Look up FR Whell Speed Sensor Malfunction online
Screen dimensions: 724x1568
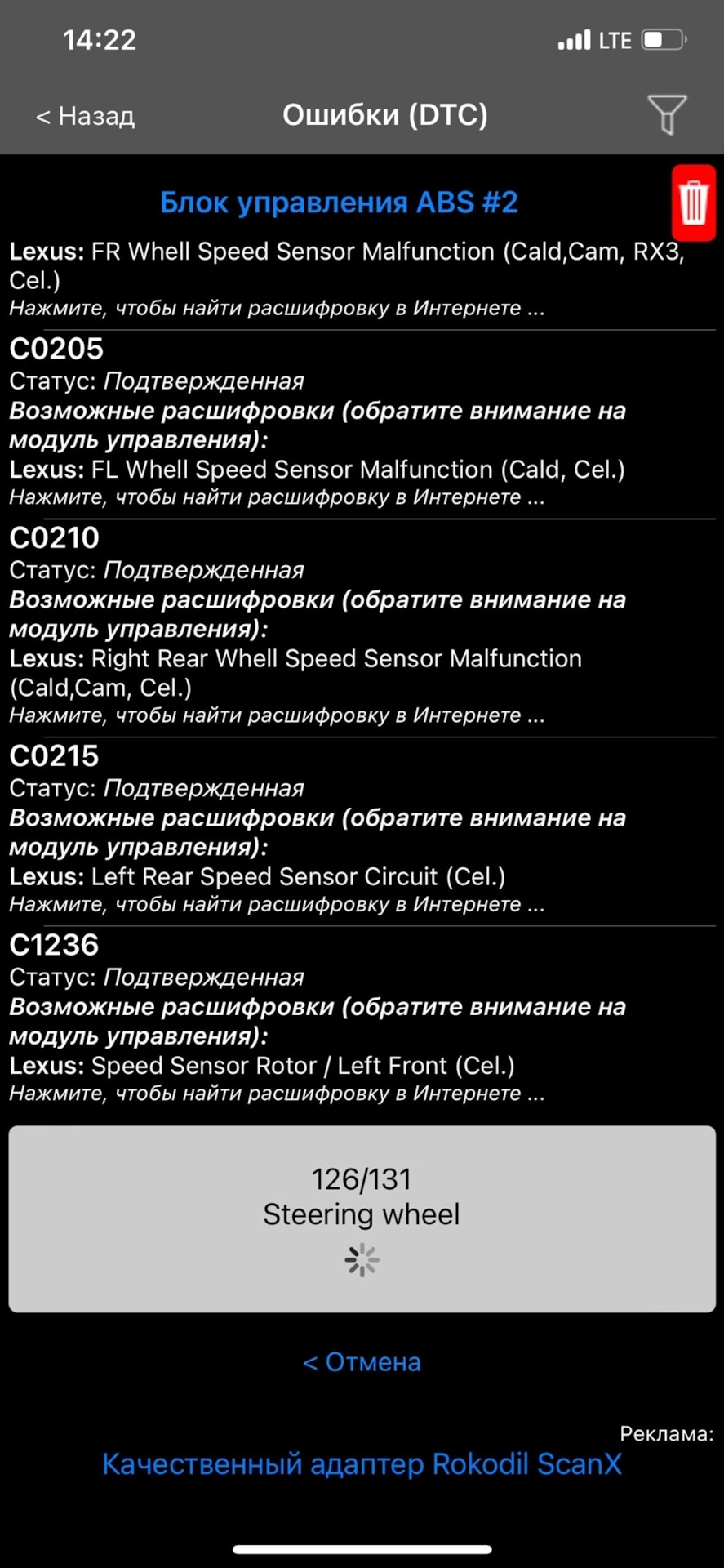pyautogui.click(x=277, y=308)
